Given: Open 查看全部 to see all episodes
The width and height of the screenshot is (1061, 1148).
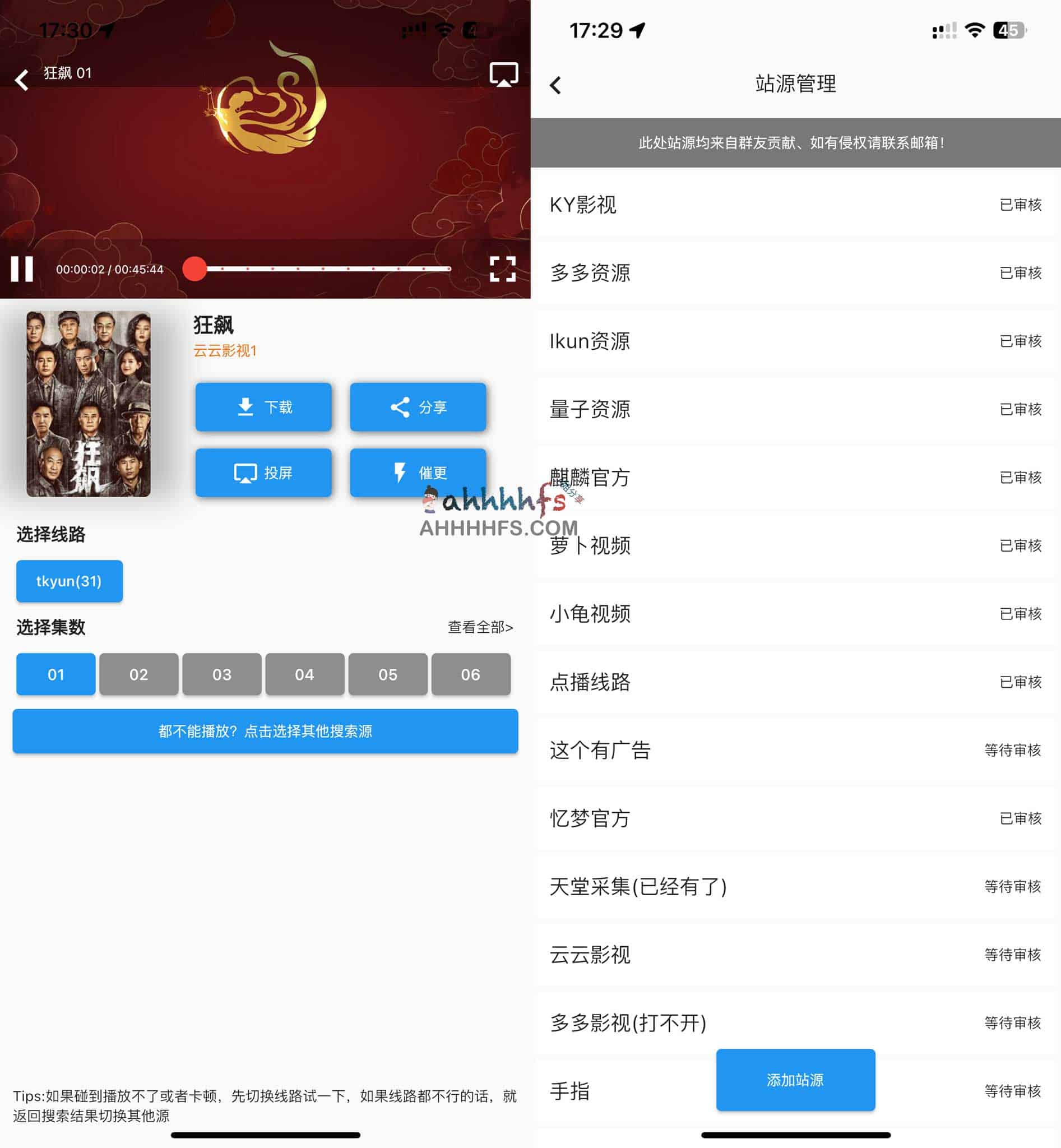Looking at the screenshot, I should click(x=478, y=628).
